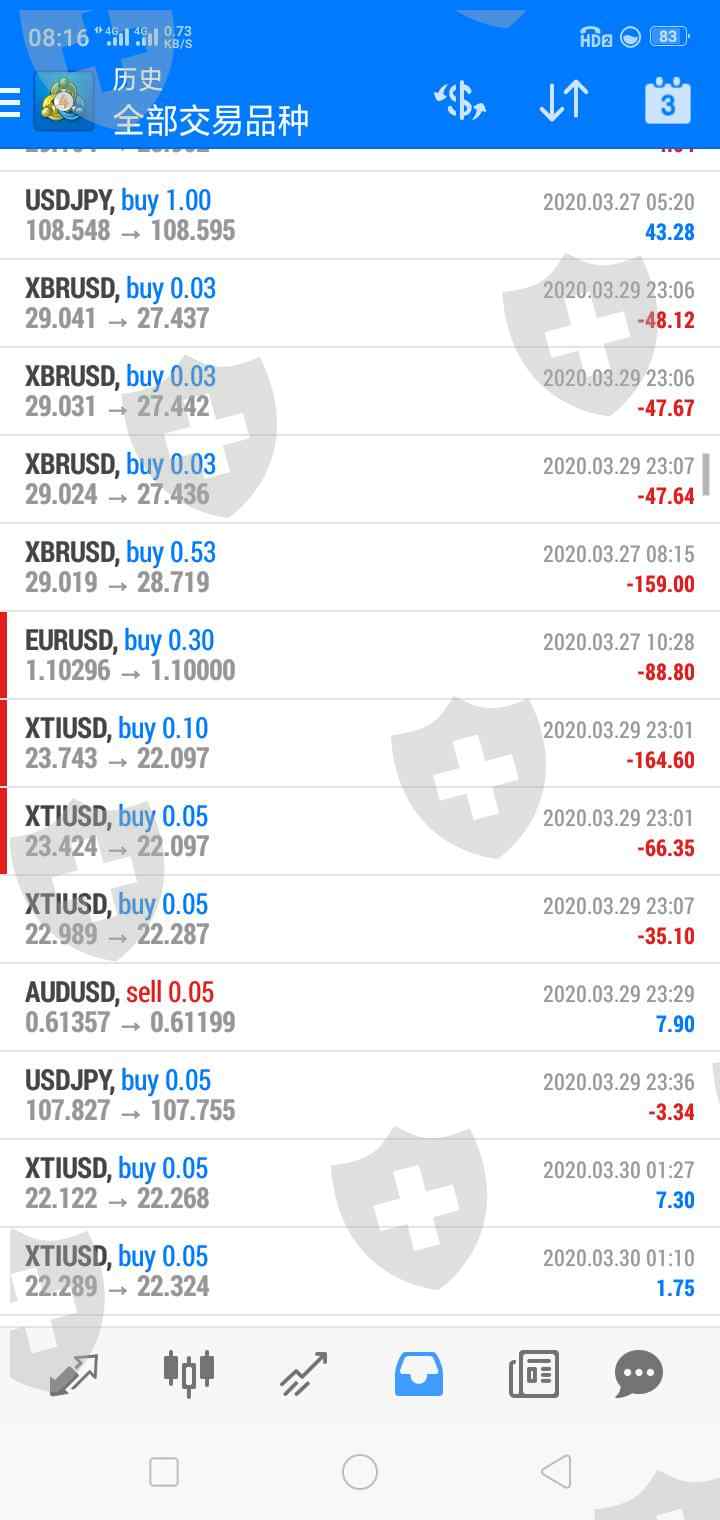
Task: Go back with the system back button
Action: 555,1472
